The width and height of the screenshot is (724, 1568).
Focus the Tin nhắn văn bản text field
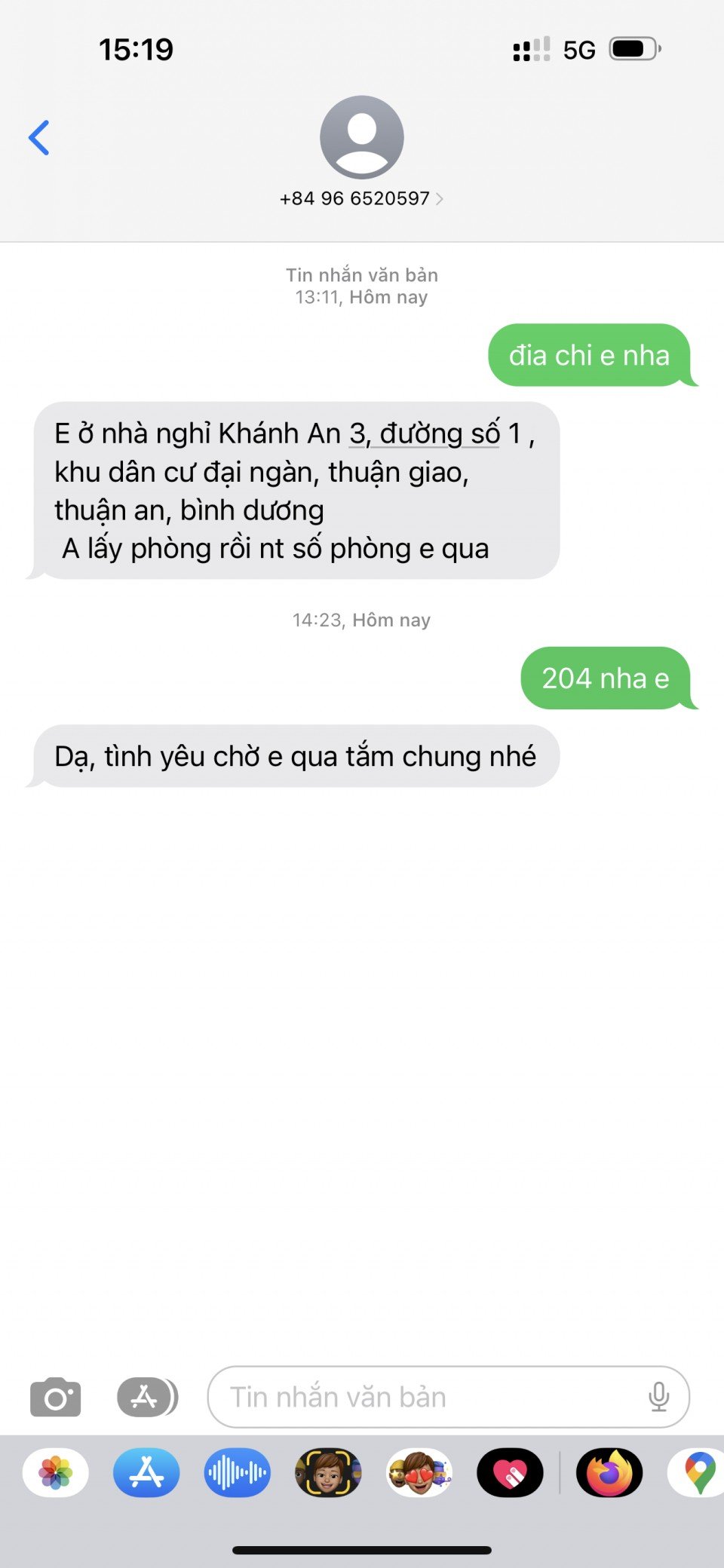tap(430, 1397)
